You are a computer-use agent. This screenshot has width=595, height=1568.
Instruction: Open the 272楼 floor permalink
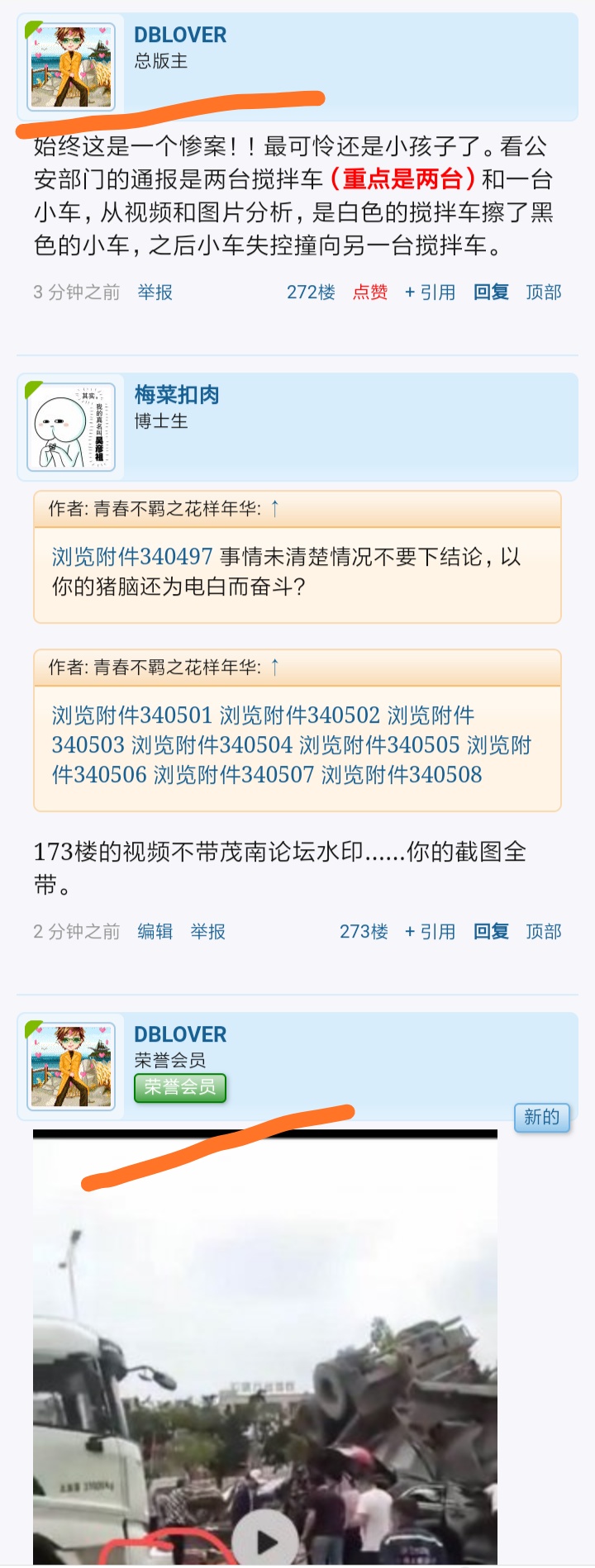tap(311, 292)
